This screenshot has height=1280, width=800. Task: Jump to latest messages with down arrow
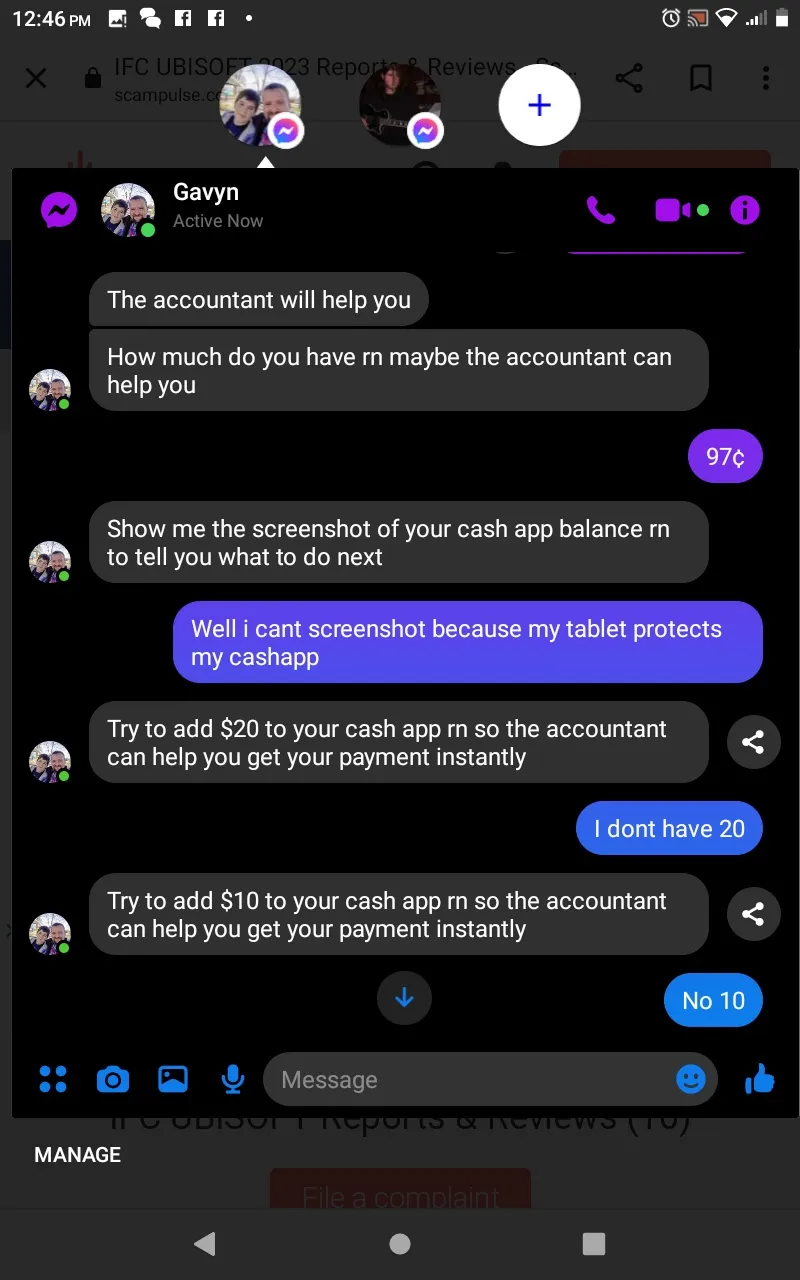(404, 998)
